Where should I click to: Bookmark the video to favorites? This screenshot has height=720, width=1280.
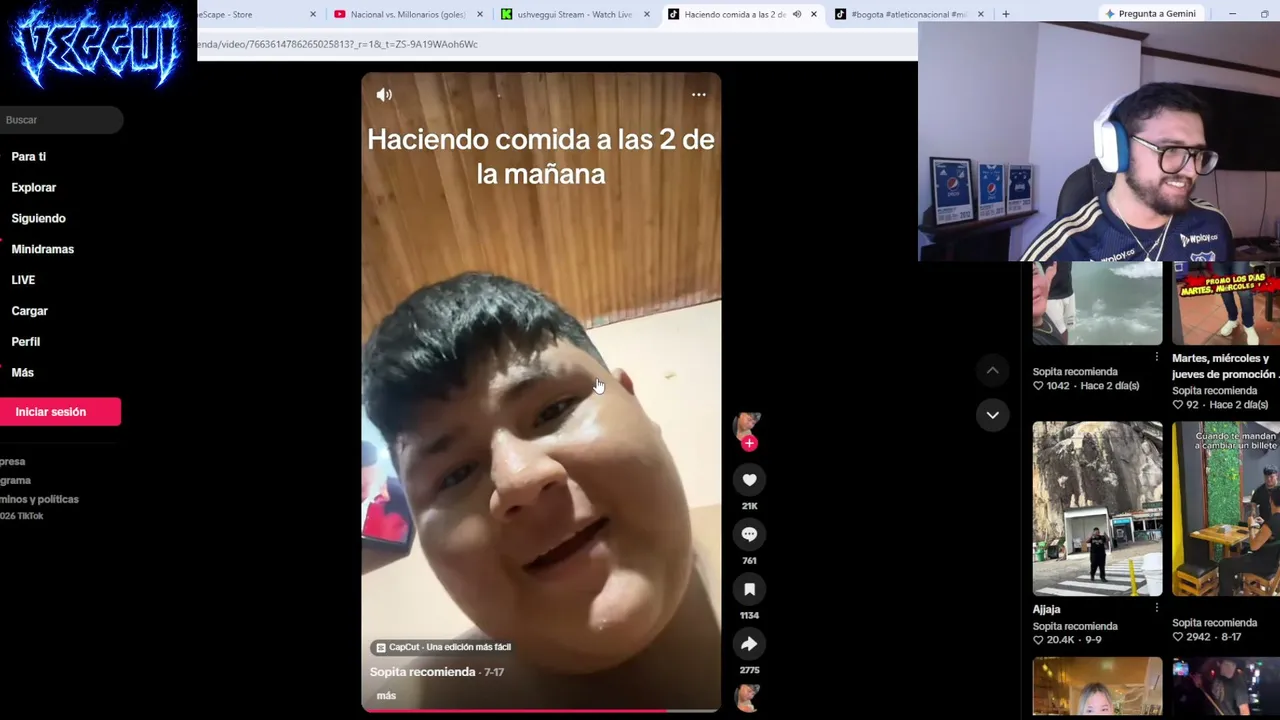(x=749, y=589)
